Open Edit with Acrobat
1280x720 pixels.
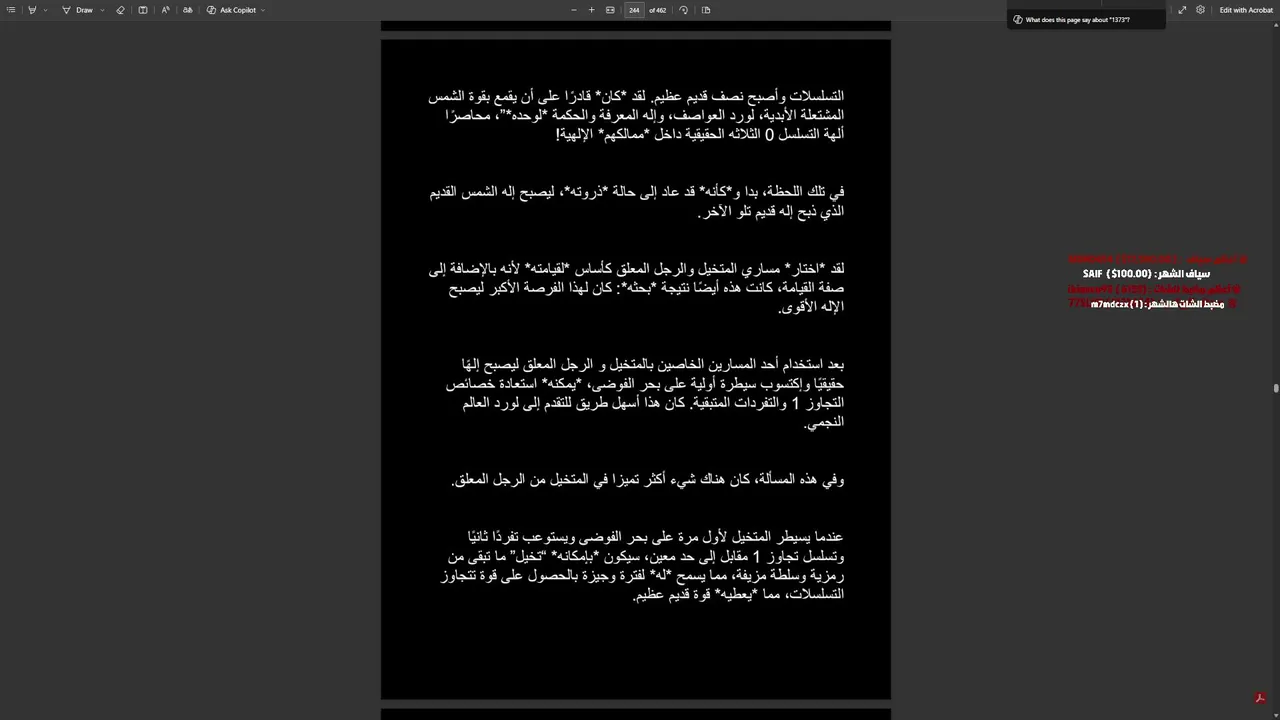(x=1246, y=10)
